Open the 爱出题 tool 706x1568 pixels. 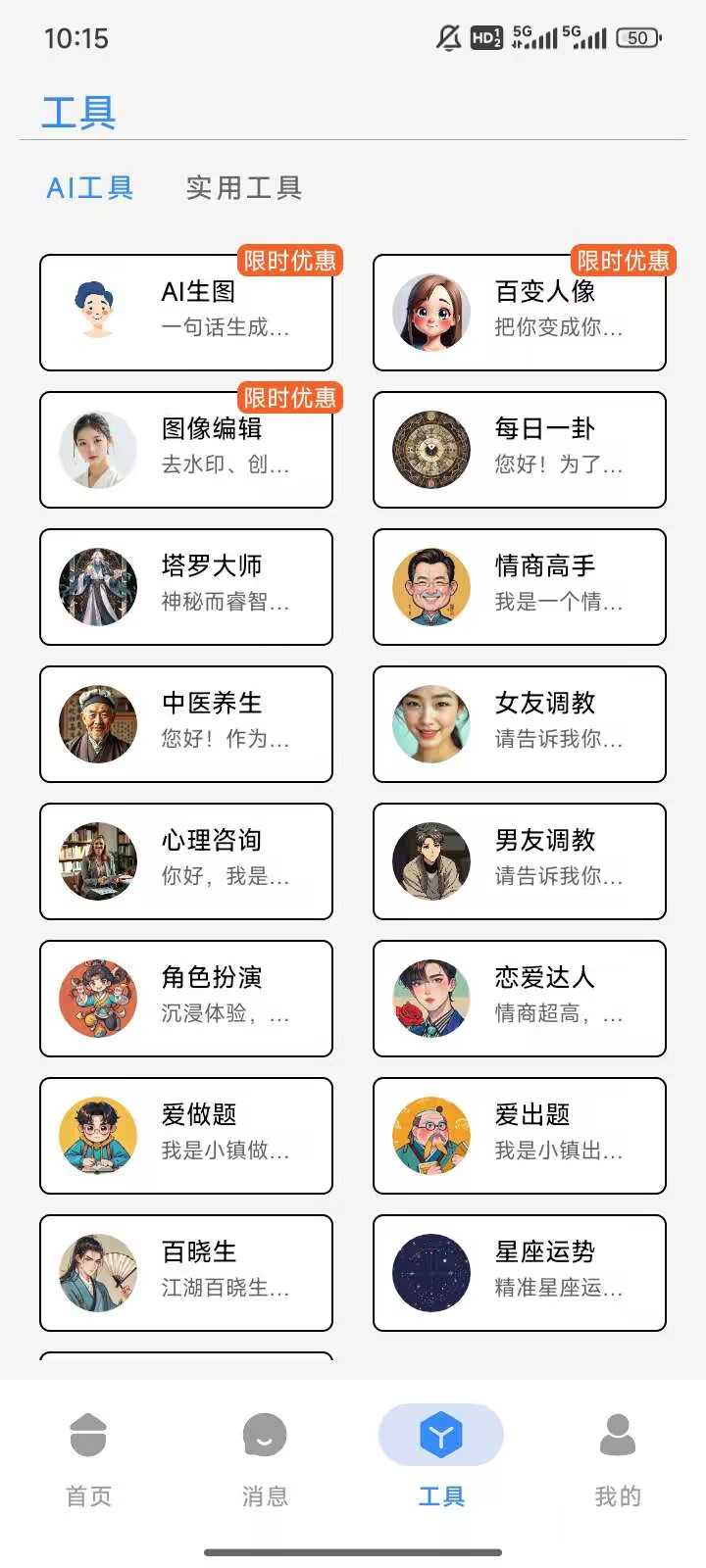520,1136
